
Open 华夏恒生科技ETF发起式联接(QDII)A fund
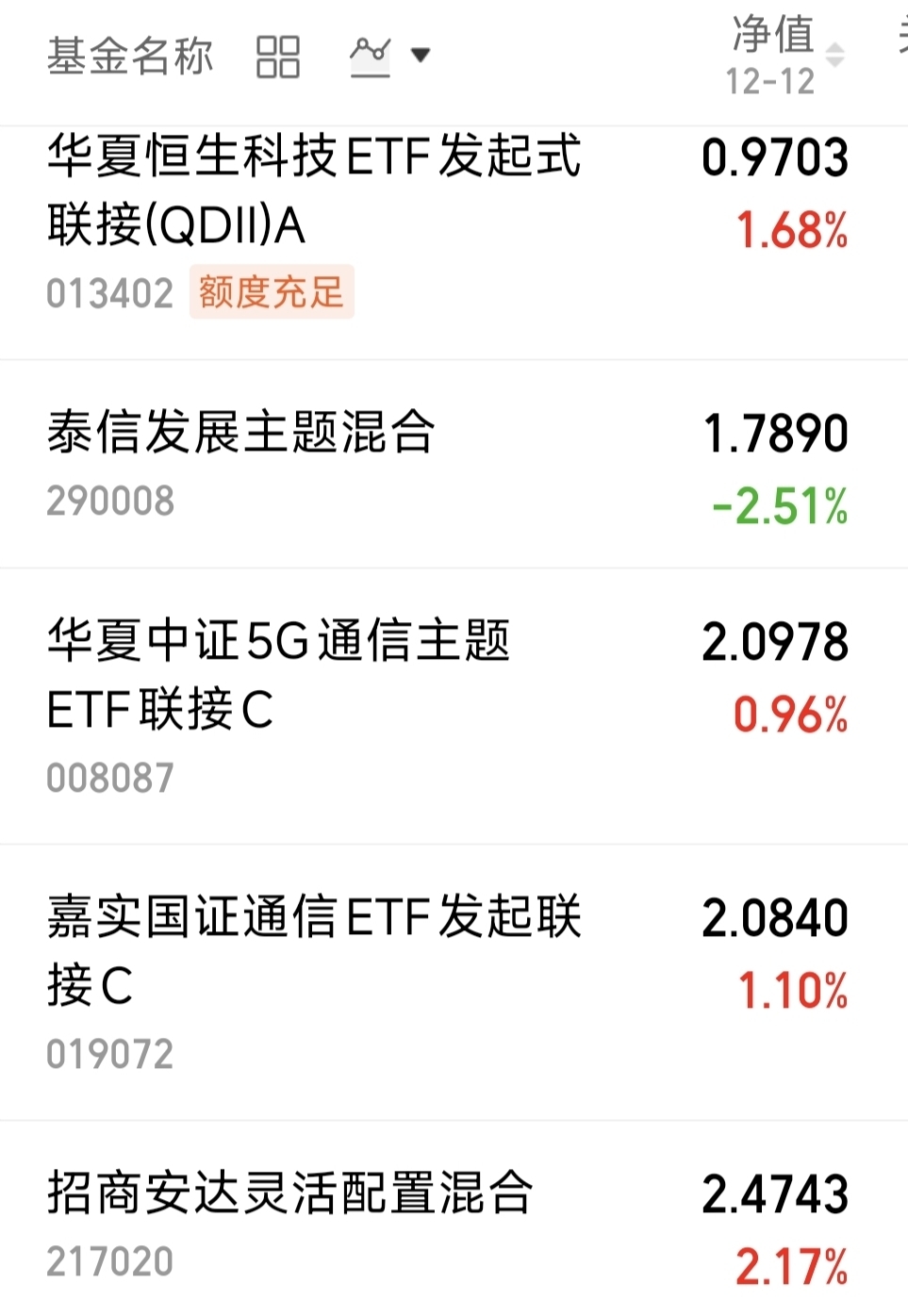point(314,190)
